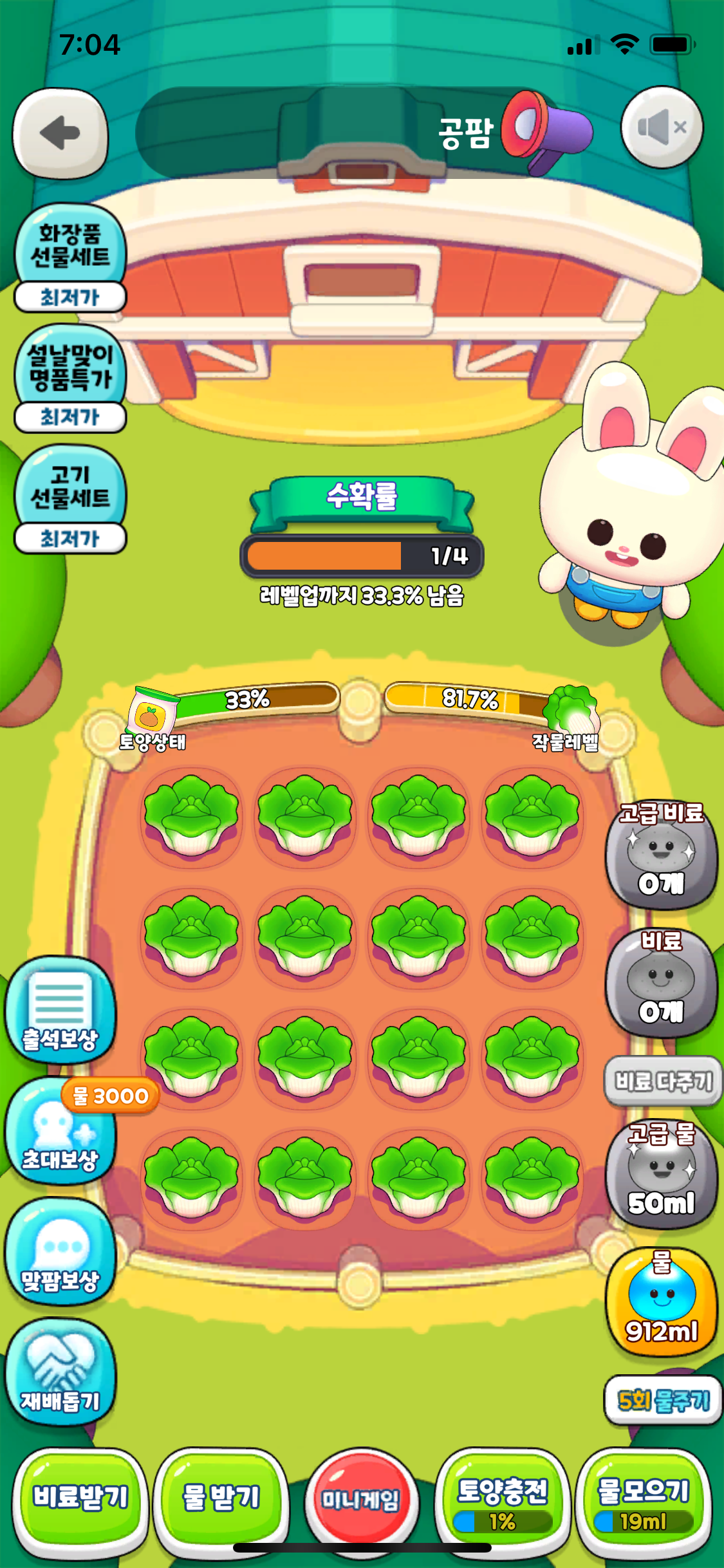Go back with the arrow button
Image resolution: width=724 pixels, height=1568 pixels.
coord(60,133)
